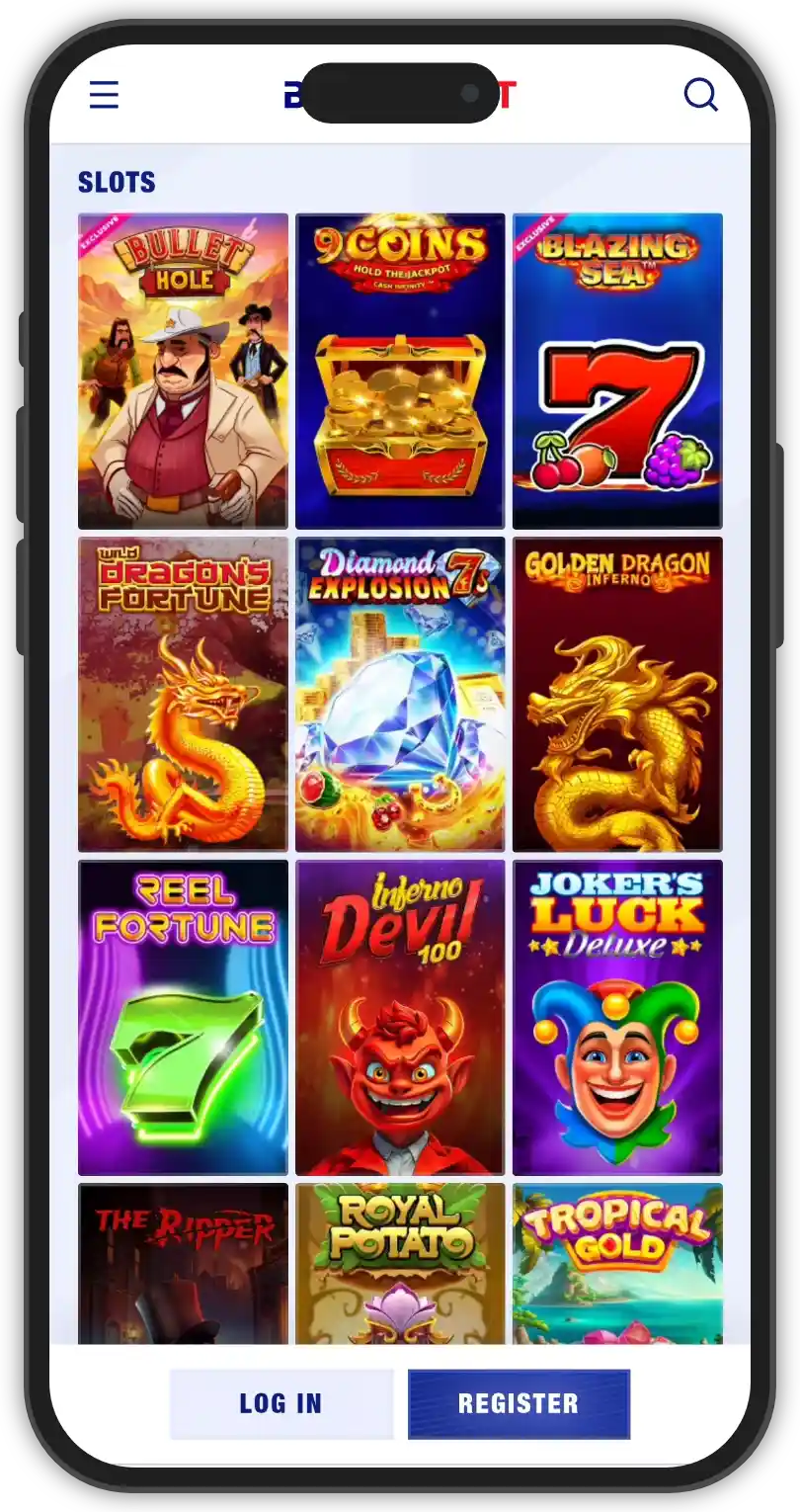The image size is (800, 1512).
Task: Open Wild Dragon's Fortune game
Action: [x=183, y=694]
